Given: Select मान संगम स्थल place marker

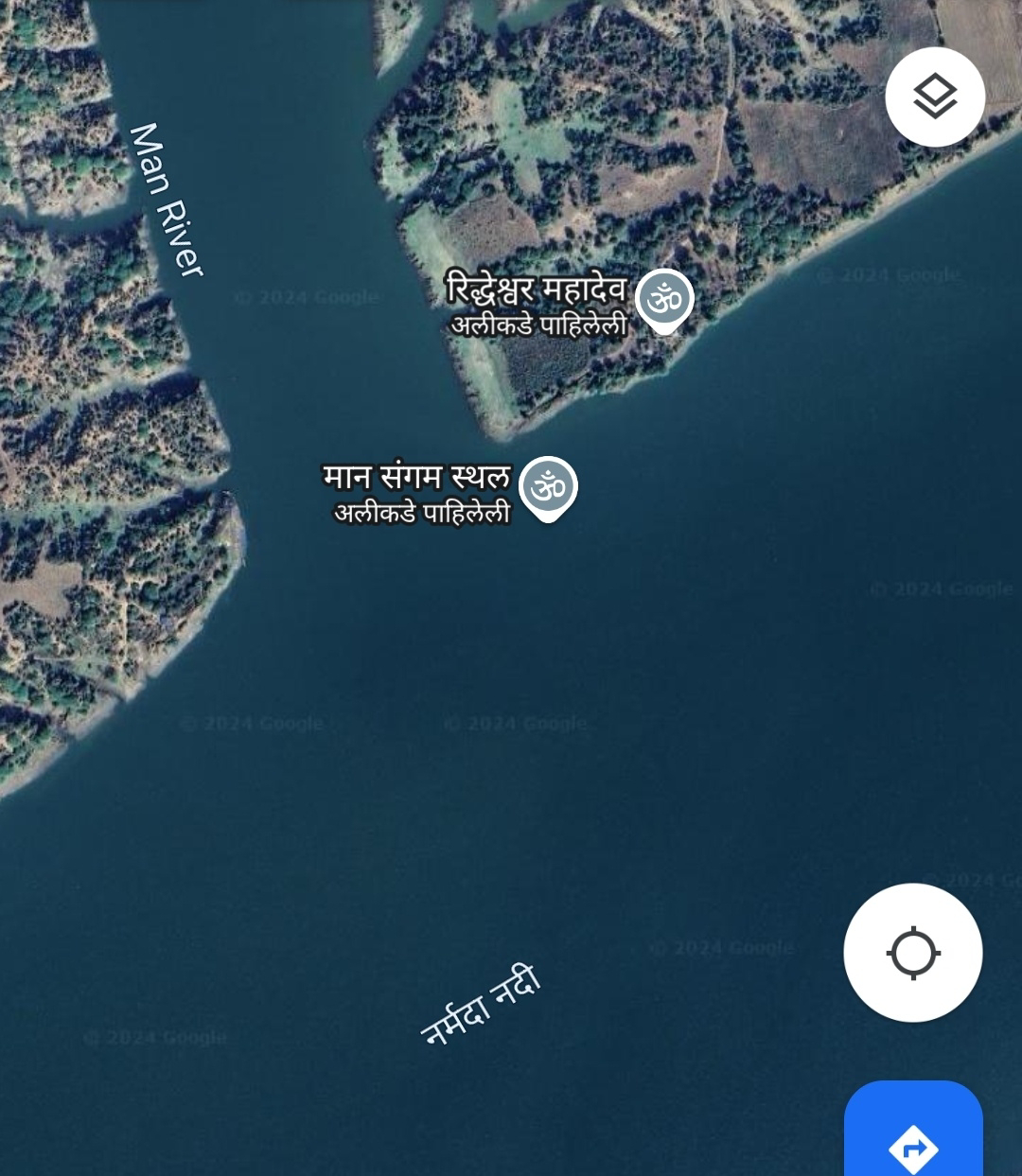Looking at the screenshot, I should point(548,487).
